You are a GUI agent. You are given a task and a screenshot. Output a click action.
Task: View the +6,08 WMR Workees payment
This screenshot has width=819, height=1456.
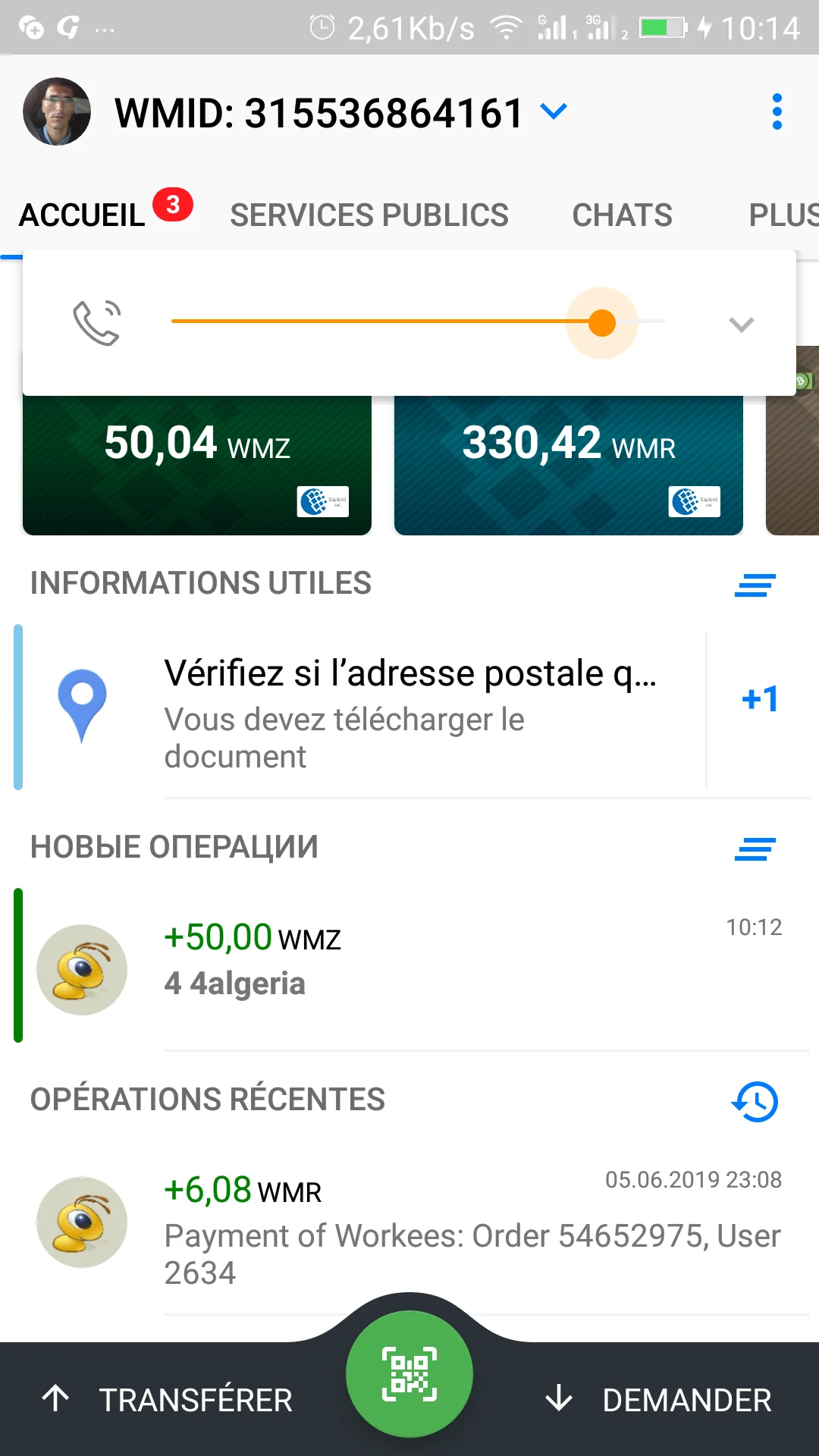click(409, 1228)
